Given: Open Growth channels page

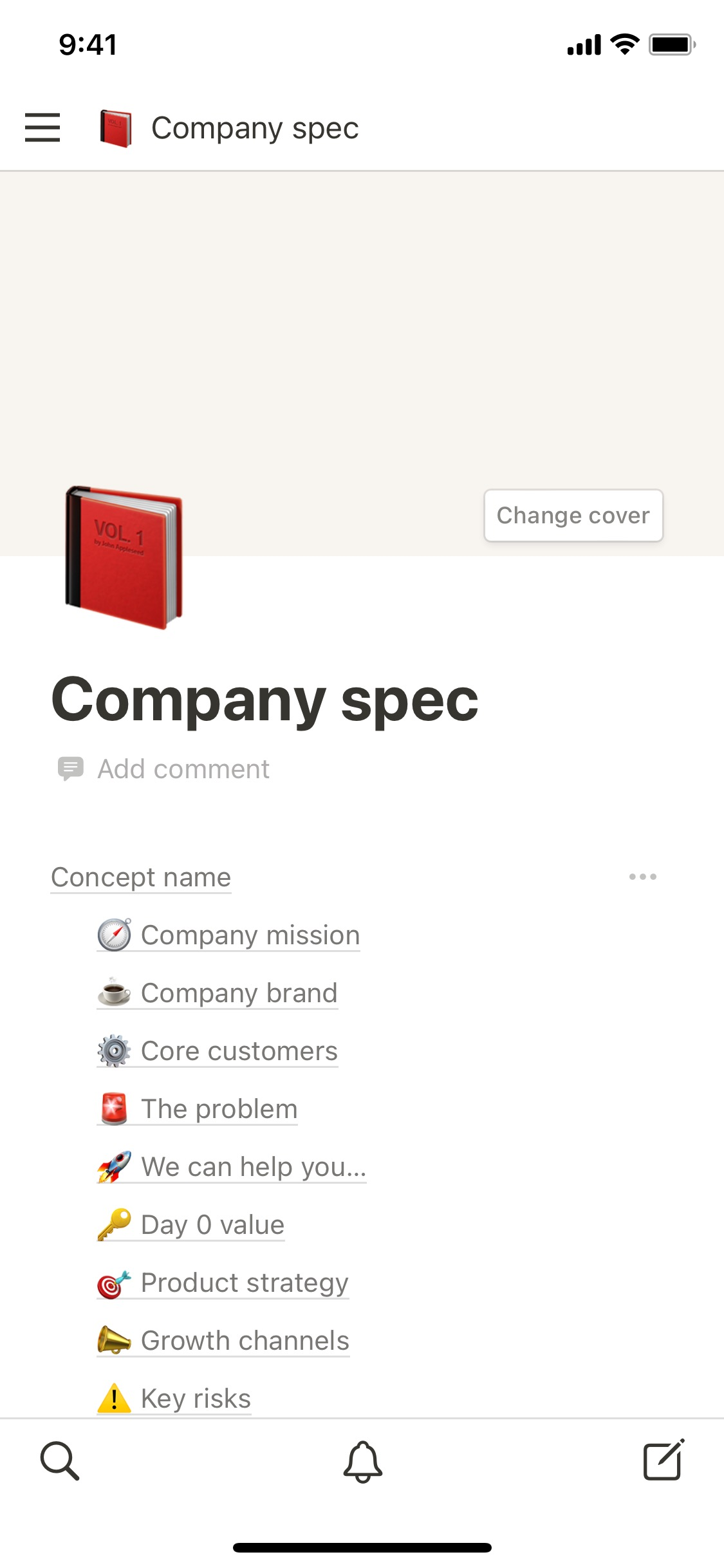Looking at the screenshot, I should (245, 1341).
